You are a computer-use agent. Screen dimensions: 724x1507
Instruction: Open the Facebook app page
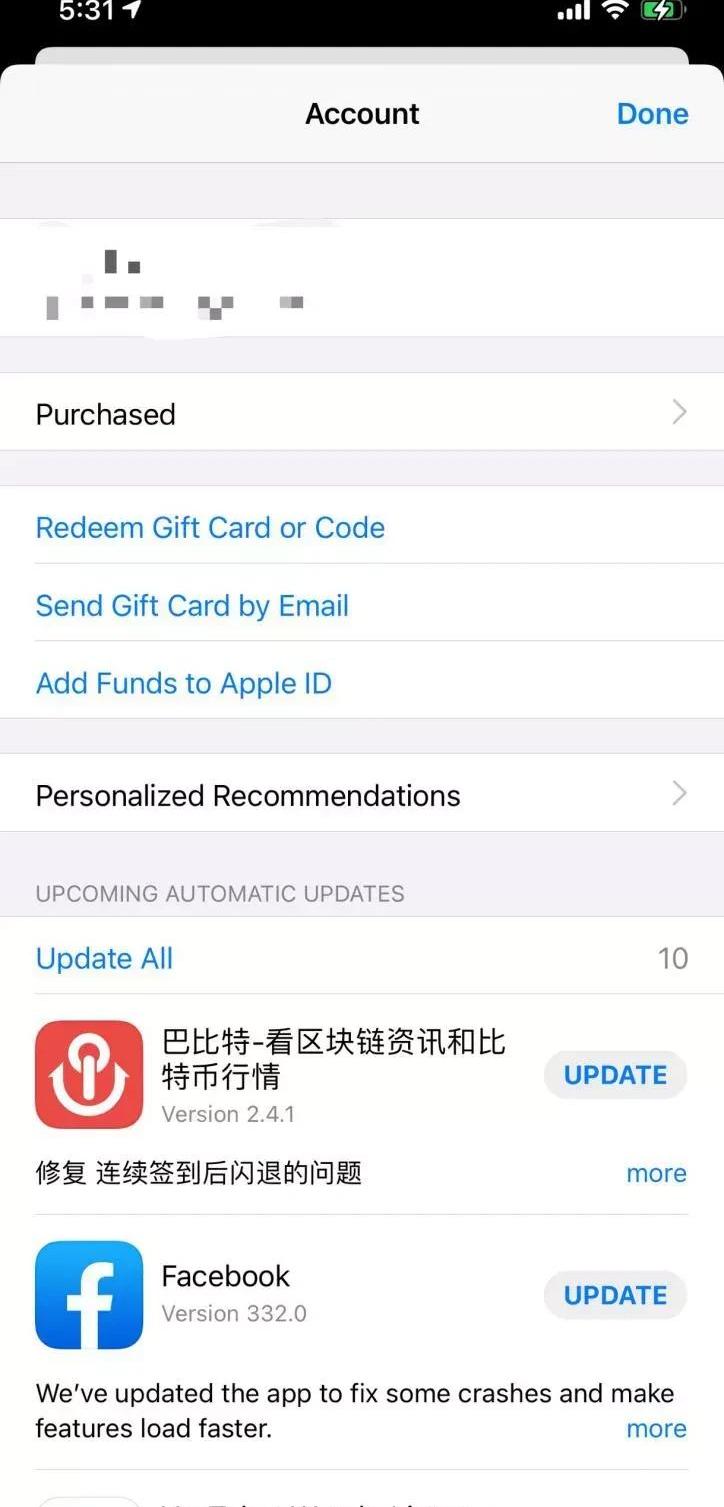[x=226, y=1277]
